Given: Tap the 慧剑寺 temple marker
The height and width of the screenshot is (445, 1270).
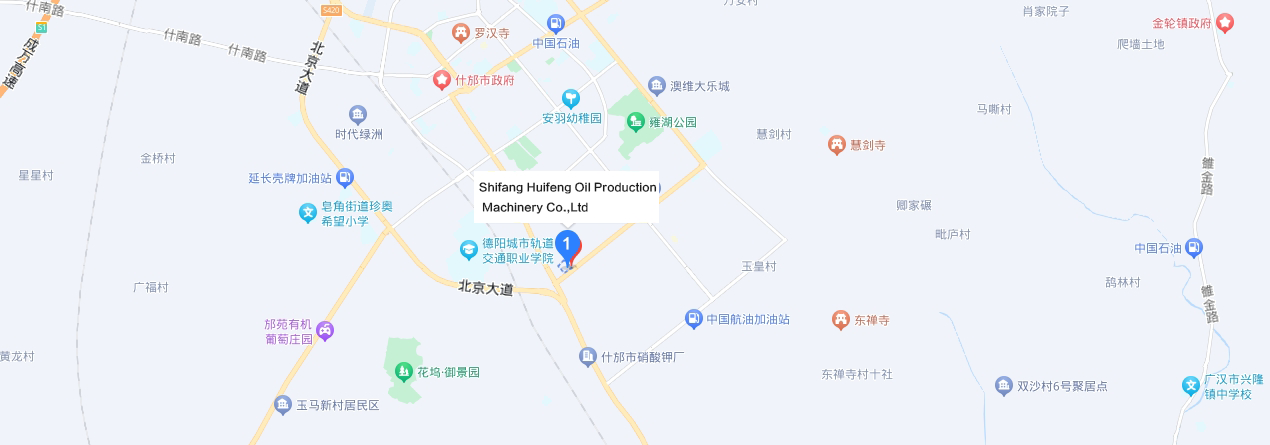Looking at the screenshot, I should tap(836, 145).
